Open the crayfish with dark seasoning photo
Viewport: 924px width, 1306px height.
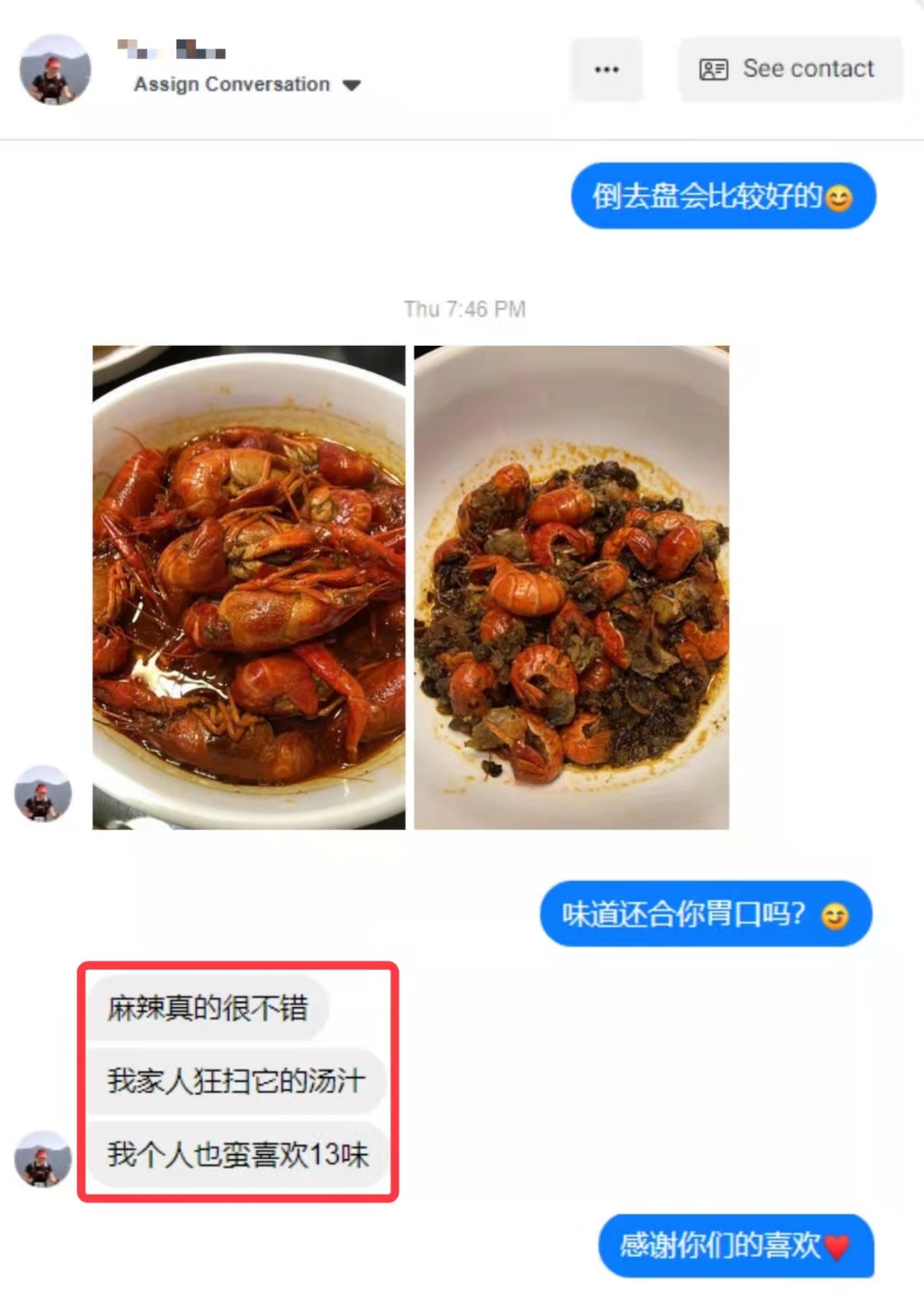[x=571, y=587]
